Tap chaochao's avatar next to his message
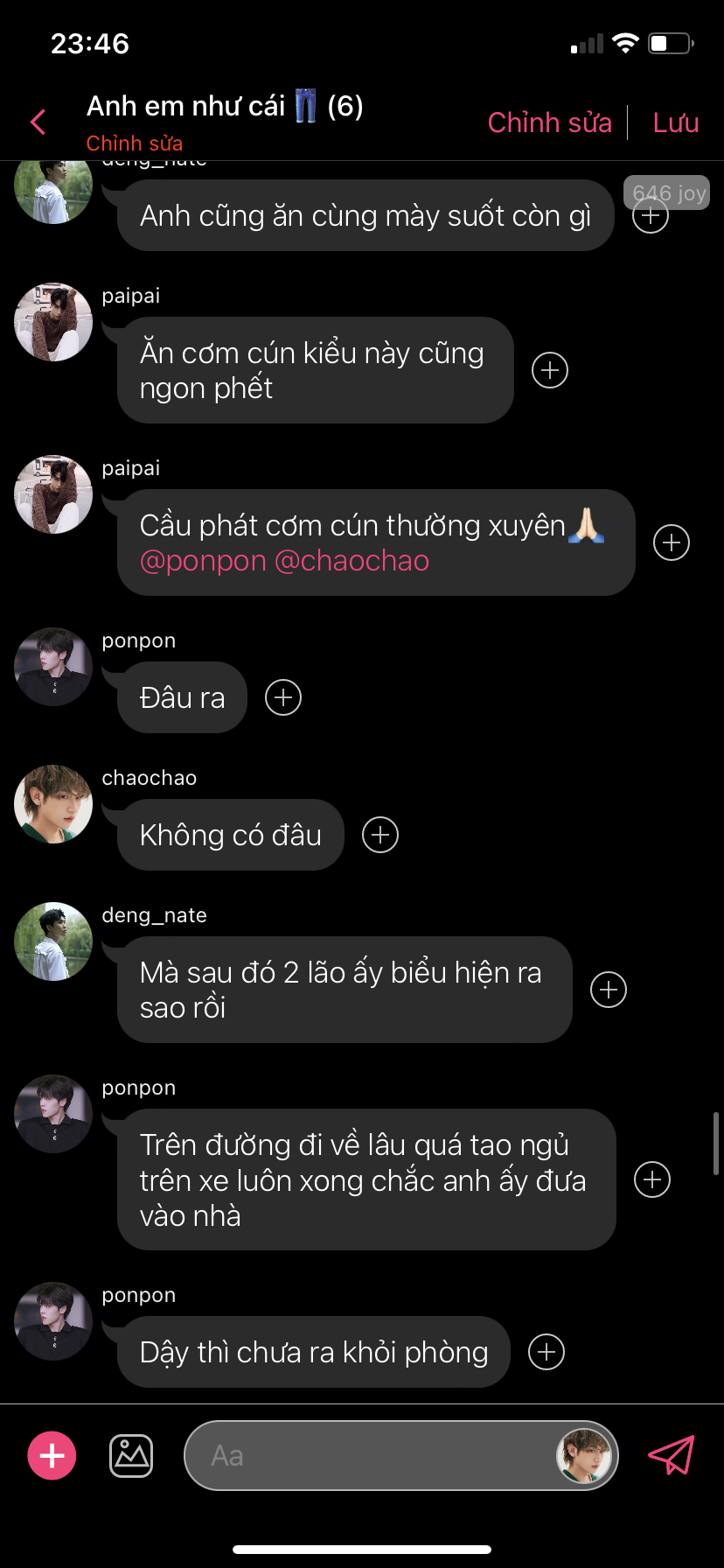Image resolution: width=724 pixels, height=1568 pixels. [x=53, y=804]
